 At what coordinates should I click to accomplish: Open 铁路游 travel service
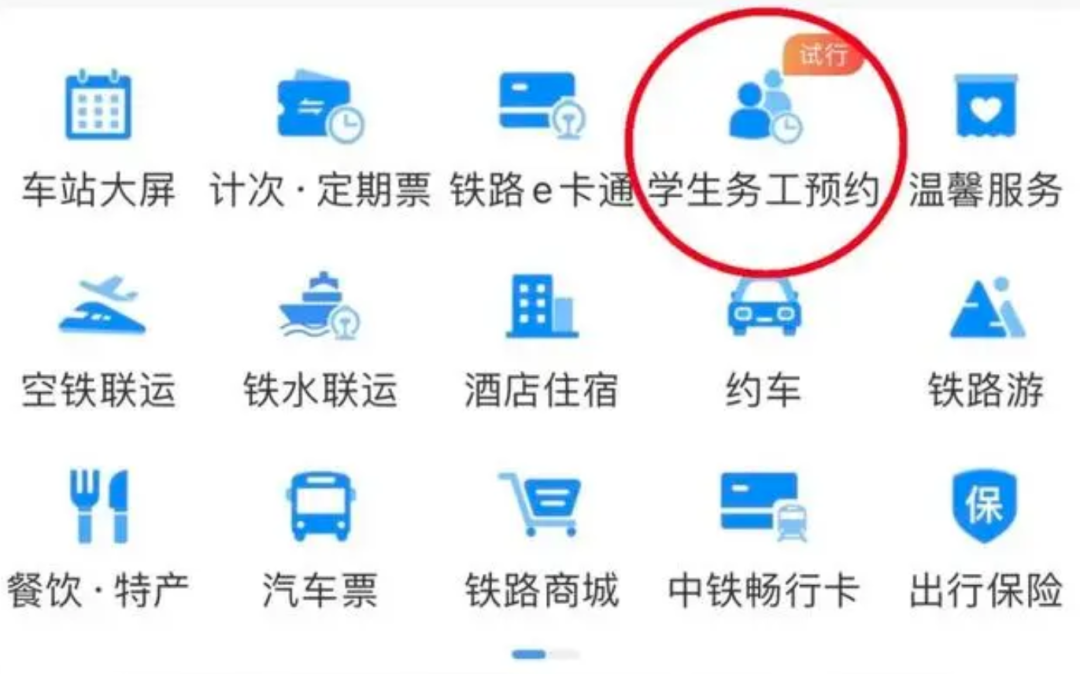point(985,307)
